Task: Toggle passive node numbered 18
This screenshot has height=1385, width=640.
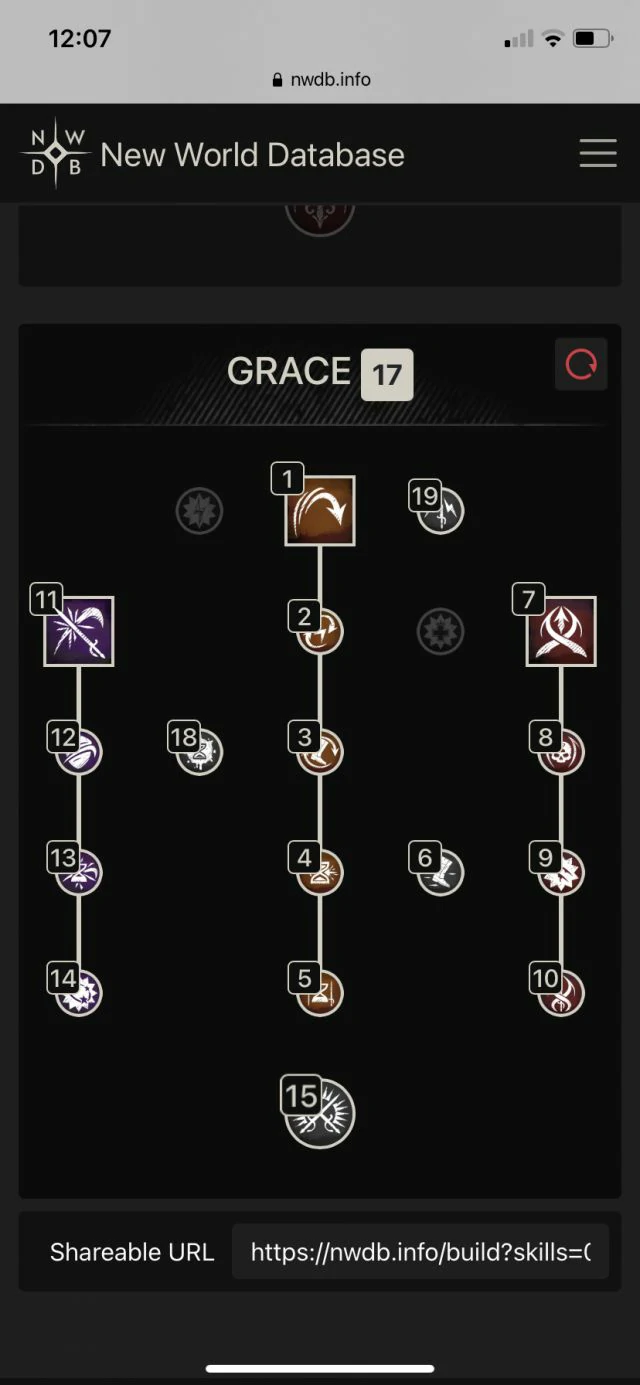Action: [x=200, y=752]
